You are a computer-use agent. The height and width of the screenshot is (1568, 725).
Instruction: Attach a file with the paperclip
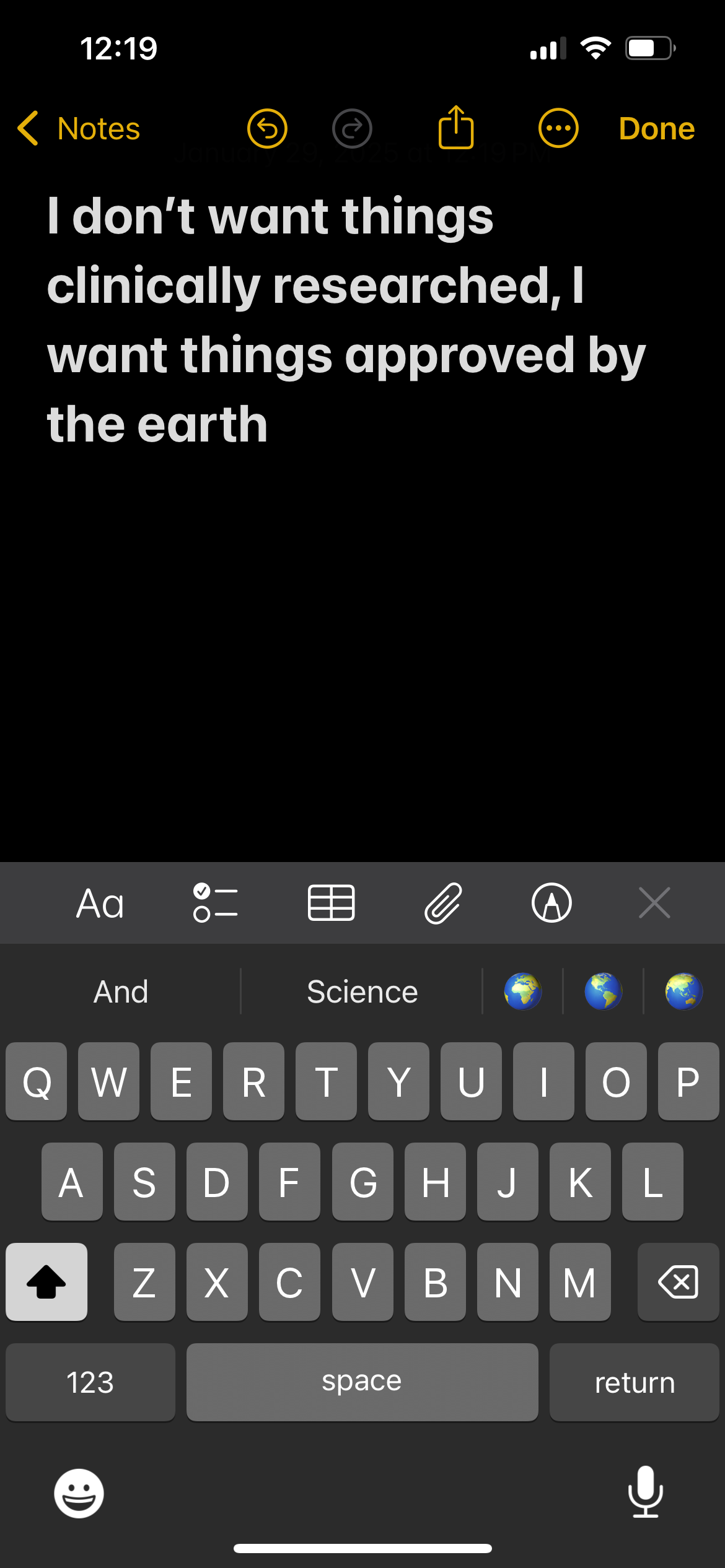pyautogui.click(x=443, y=903)
